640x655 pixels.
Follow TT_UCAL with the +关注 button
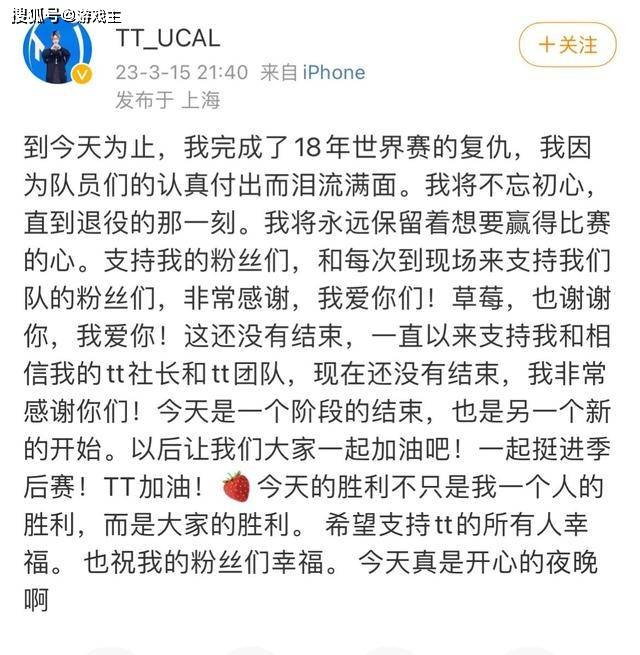point(567,45)
